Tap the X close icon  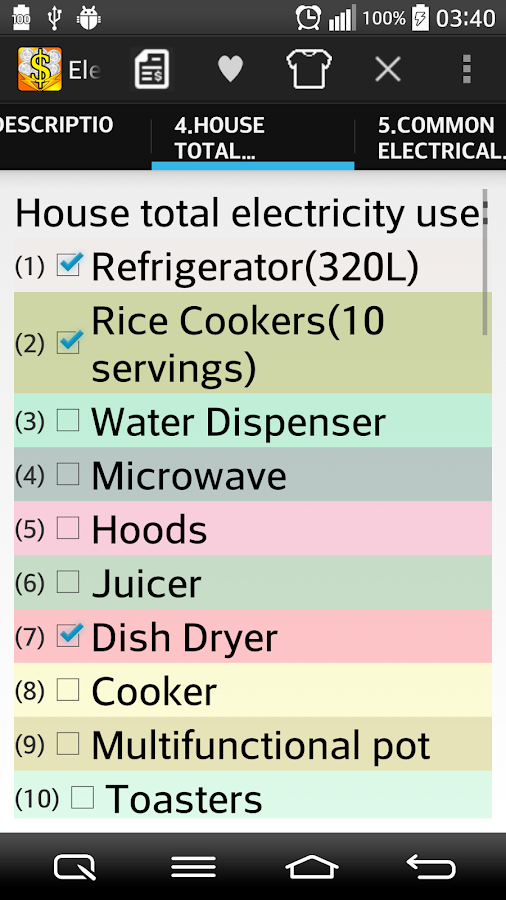388,70
